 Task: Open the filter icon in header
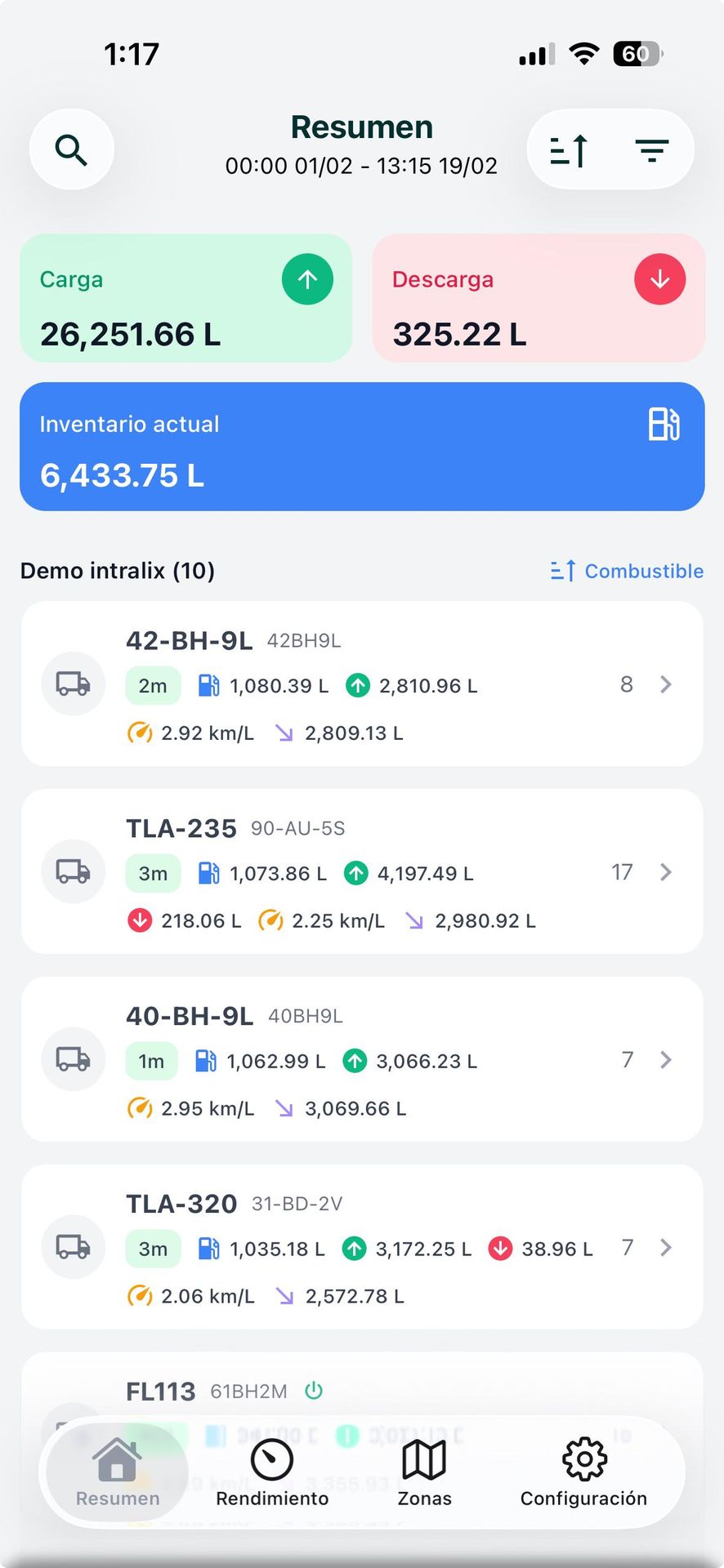[x=651, y=150]
